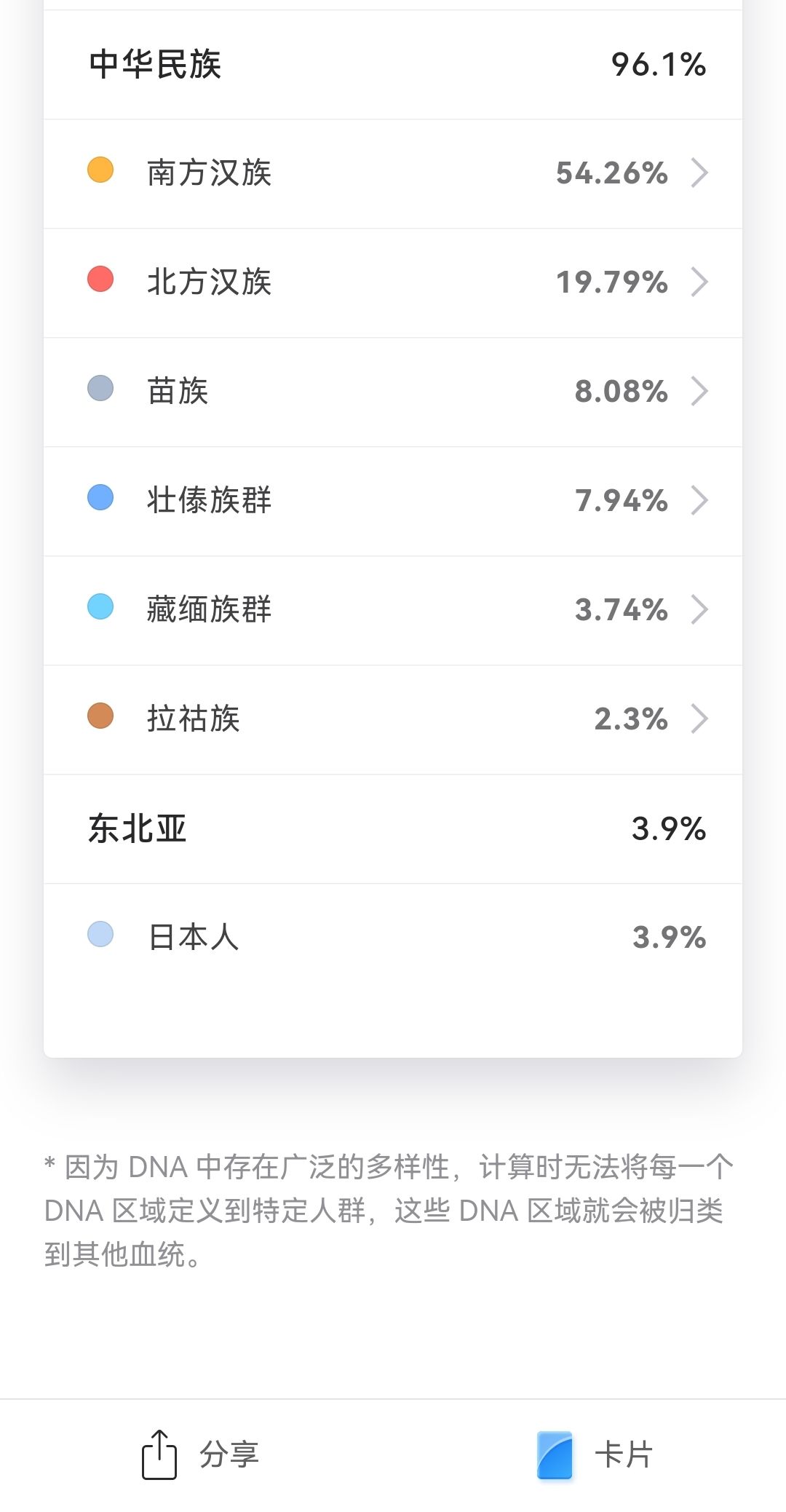Open the 拉祜族 2.3% row
This screenshot has width=786, height=1512.
pyautogui.click(x=393, y=719)
